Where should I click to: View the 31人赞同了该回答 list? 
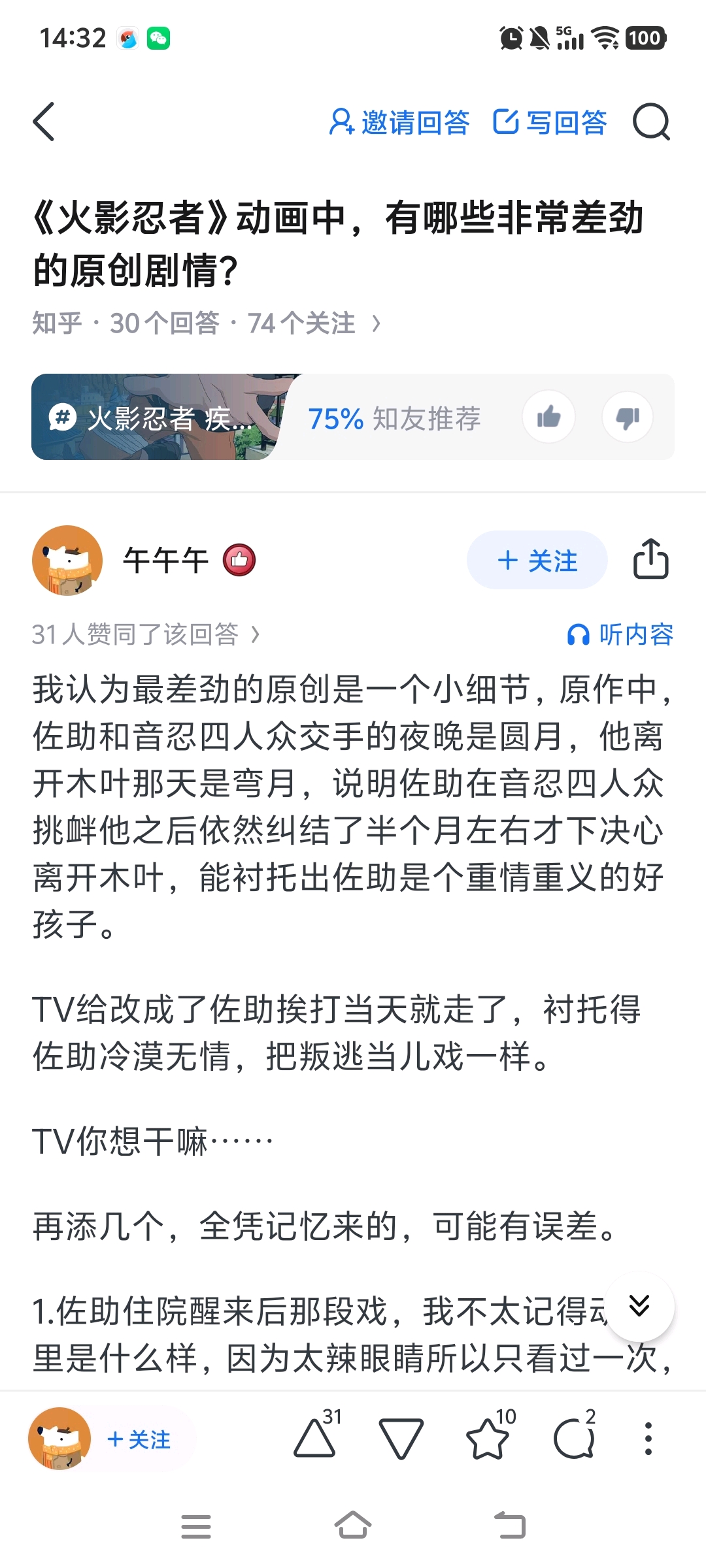[146, 634]
